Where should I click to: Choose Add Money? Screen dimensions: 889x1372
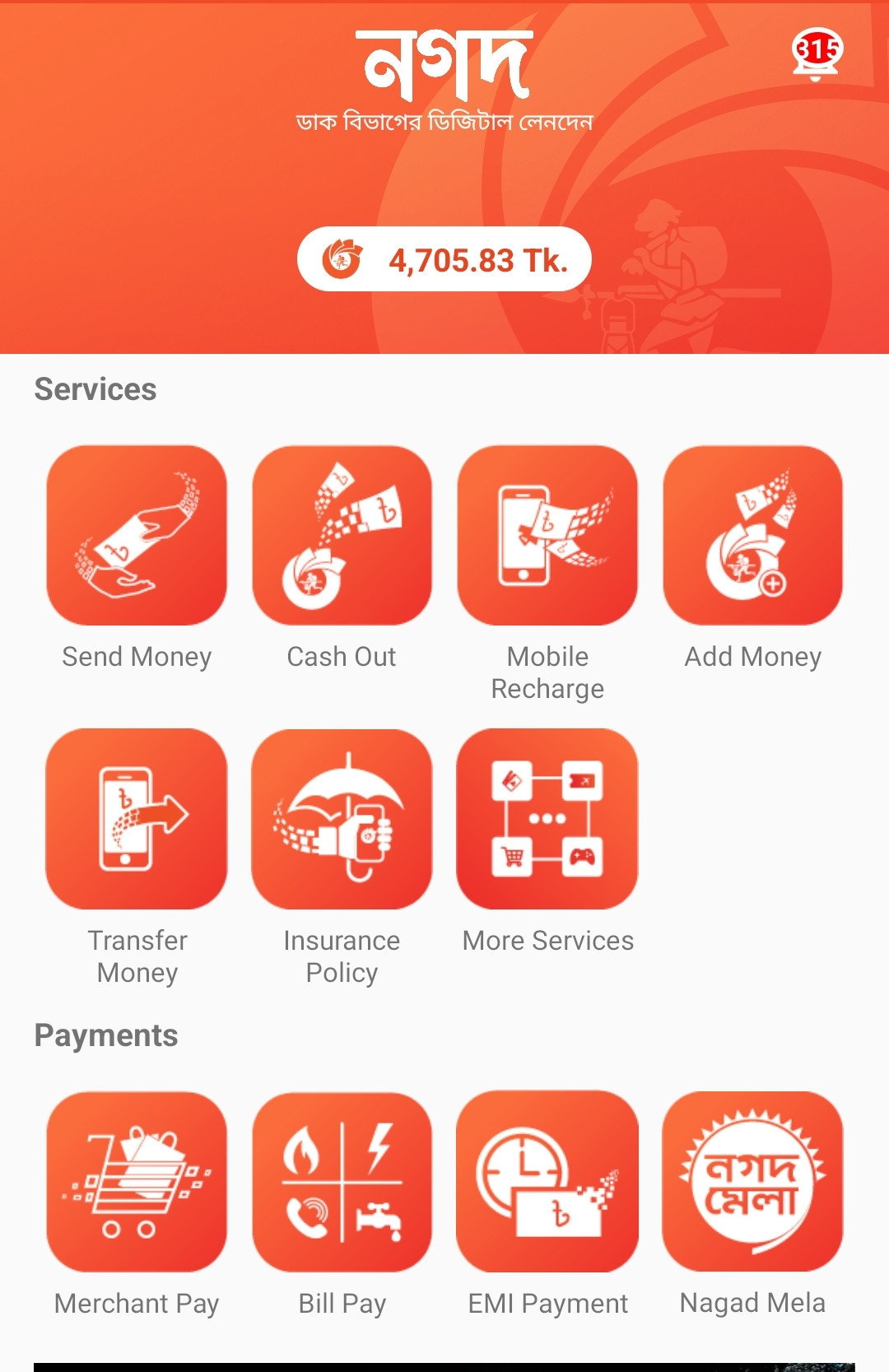point(752,536)
